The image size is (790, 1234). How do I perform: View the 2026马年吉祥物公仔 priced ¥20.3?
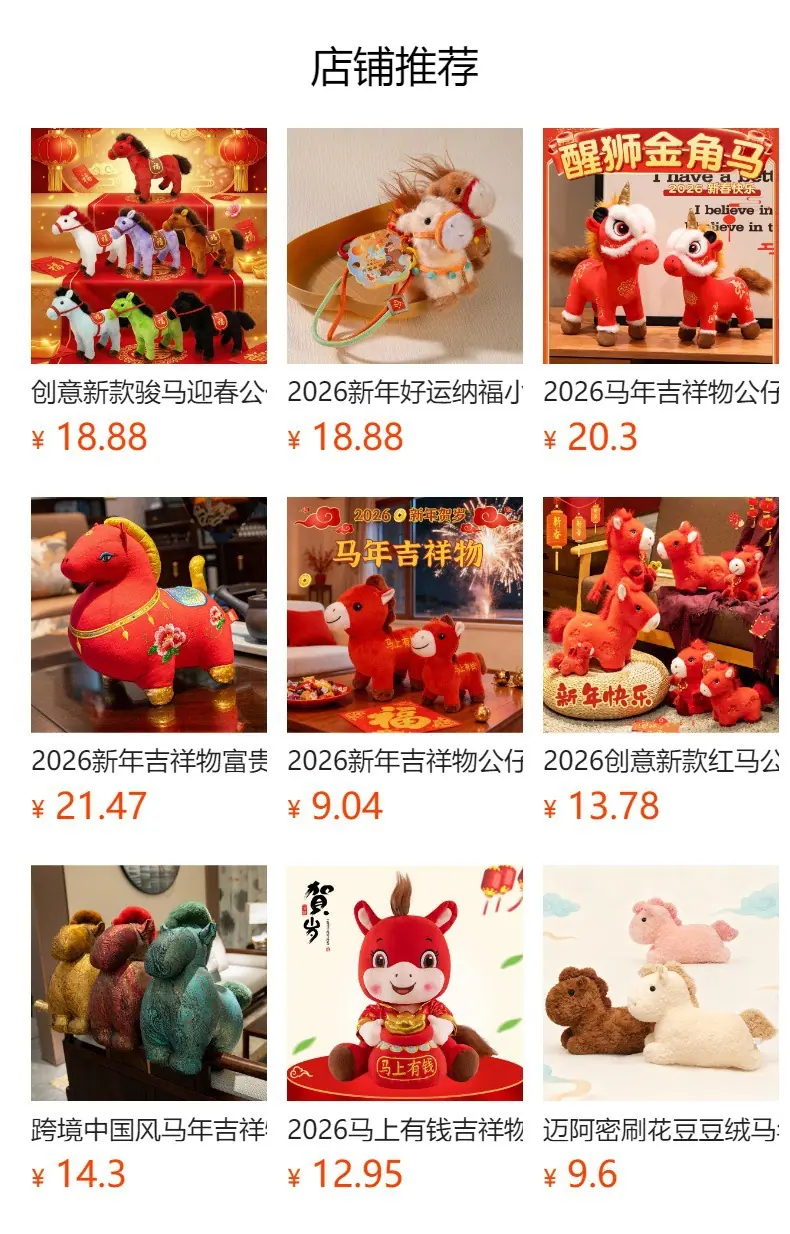point(661,290)
